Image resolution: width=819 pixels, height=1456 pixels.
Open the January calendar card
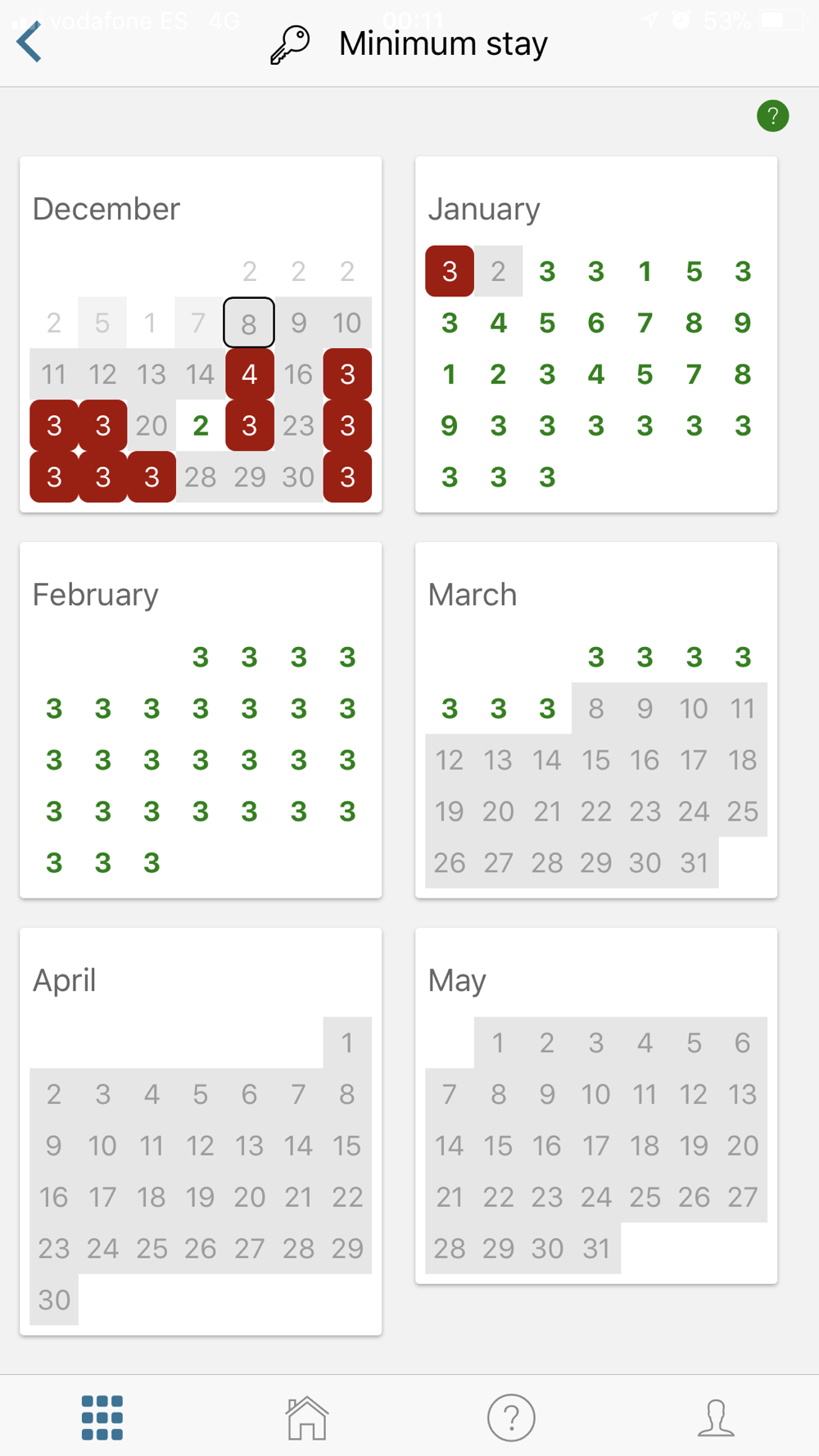(596, 334)
